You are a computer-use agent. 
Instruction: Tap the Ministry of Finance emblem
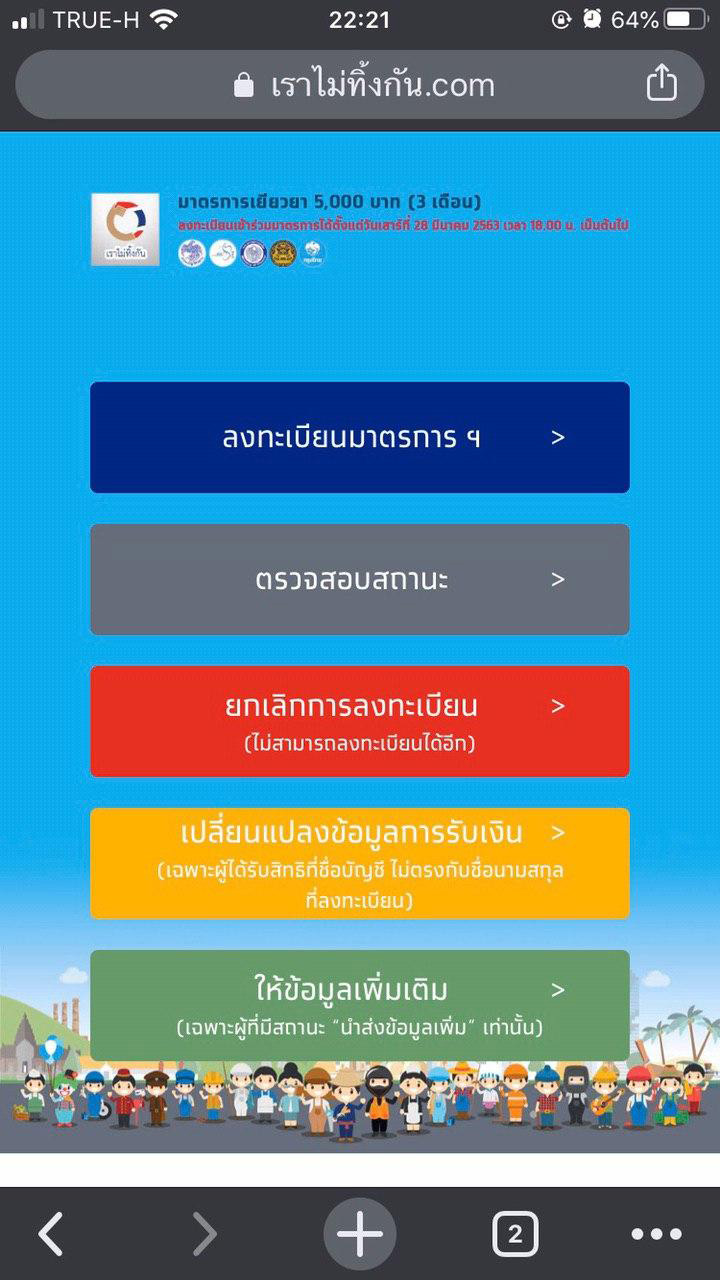click(x=254, y=253)
